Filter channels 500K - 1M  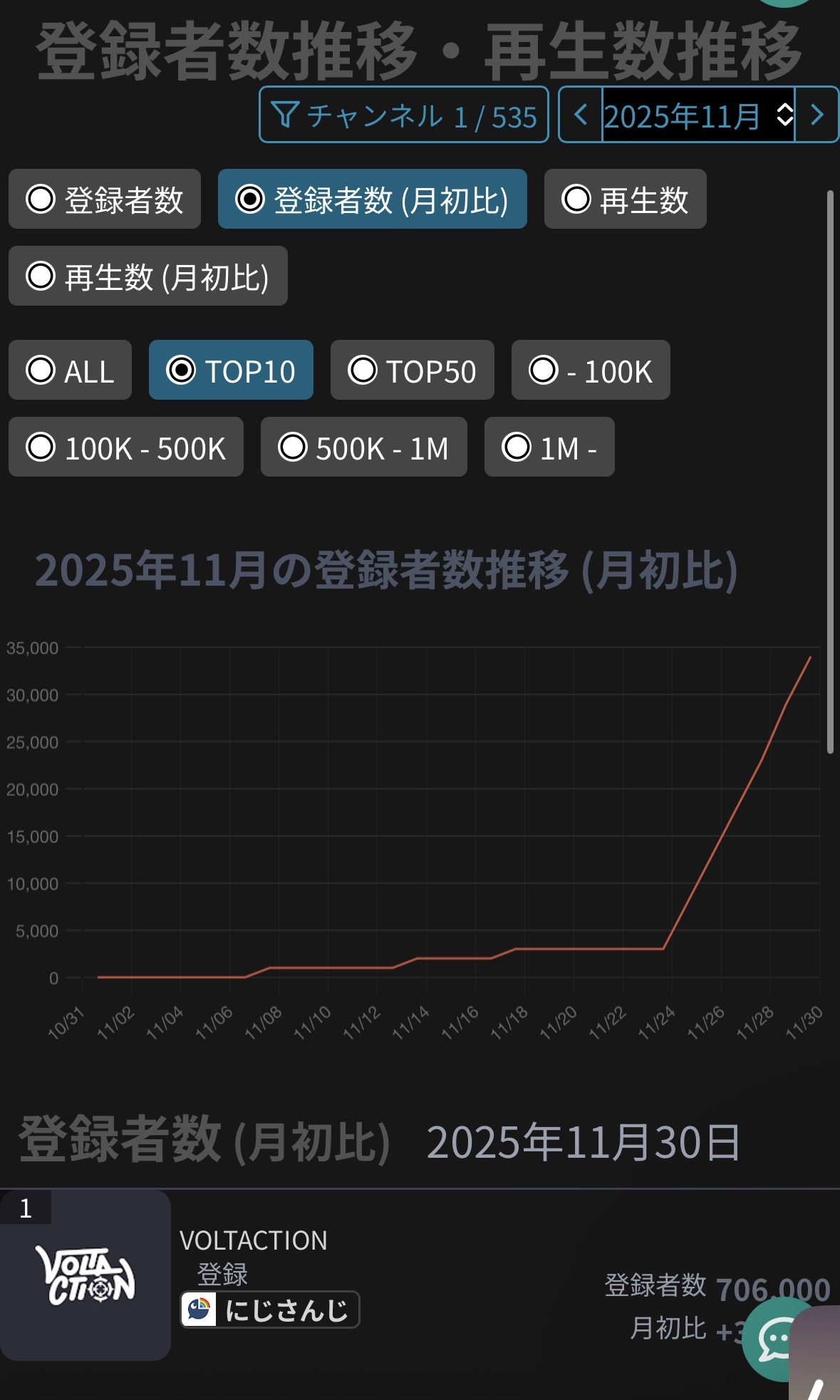tap(363, 447)
